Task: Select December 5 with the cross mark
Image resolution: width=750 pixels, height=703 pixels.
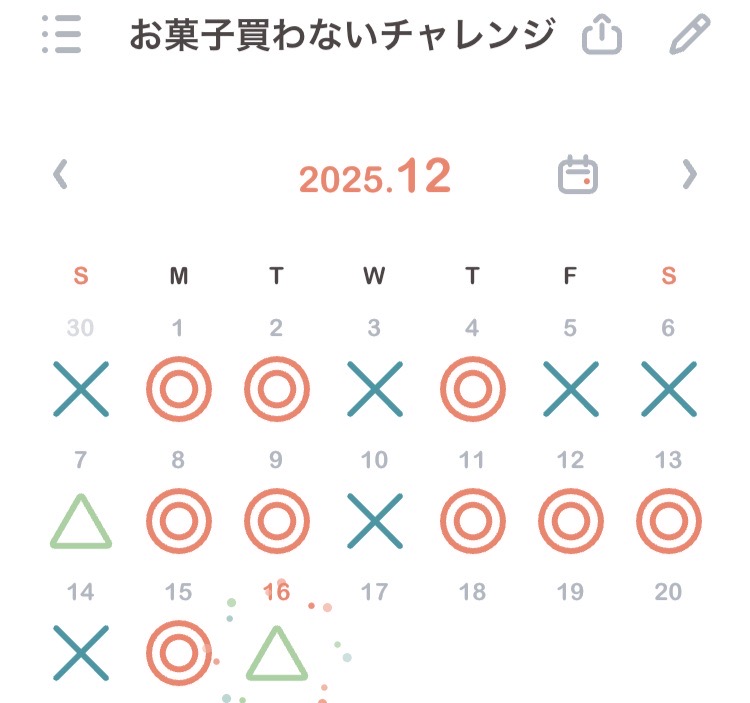Action: (570, 388)
